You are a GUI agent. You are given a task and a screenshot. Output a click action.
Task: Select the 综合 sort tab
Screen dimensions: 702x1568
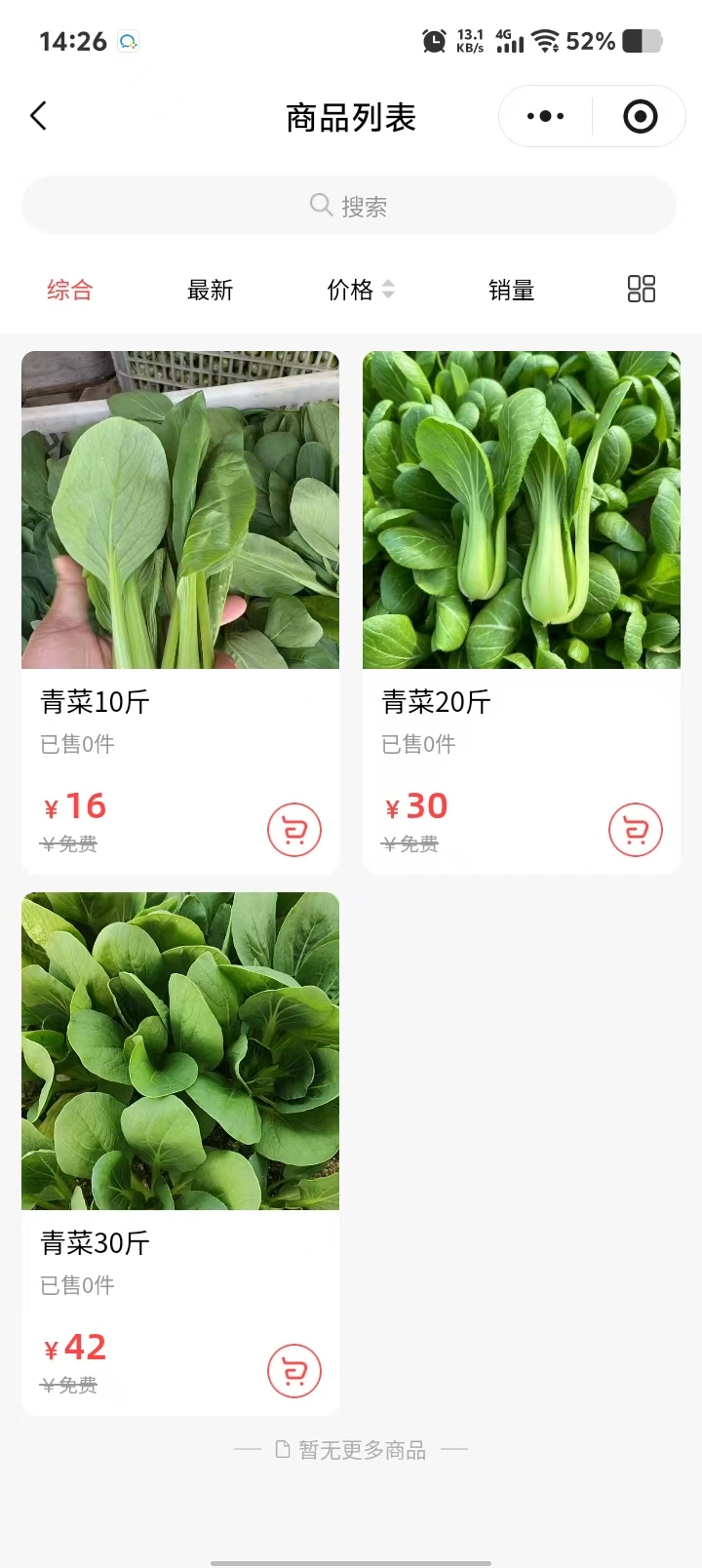pyautogui.click(x=69, y=290)
